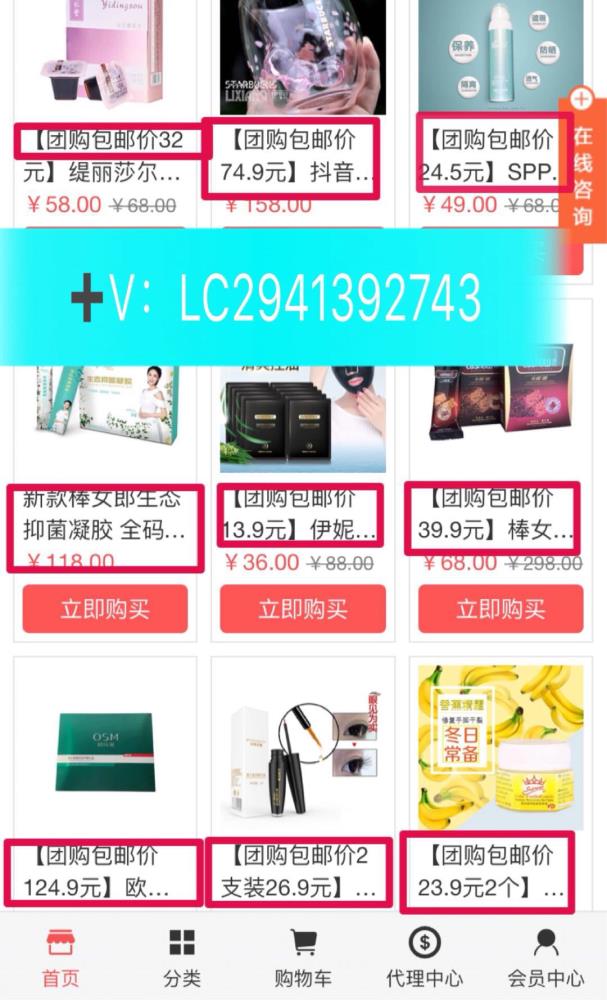The width and height of the screenshot is (607, 1000).
Task: Open the 13.9元 伊妮 mask product image
Action: (303, 410)
